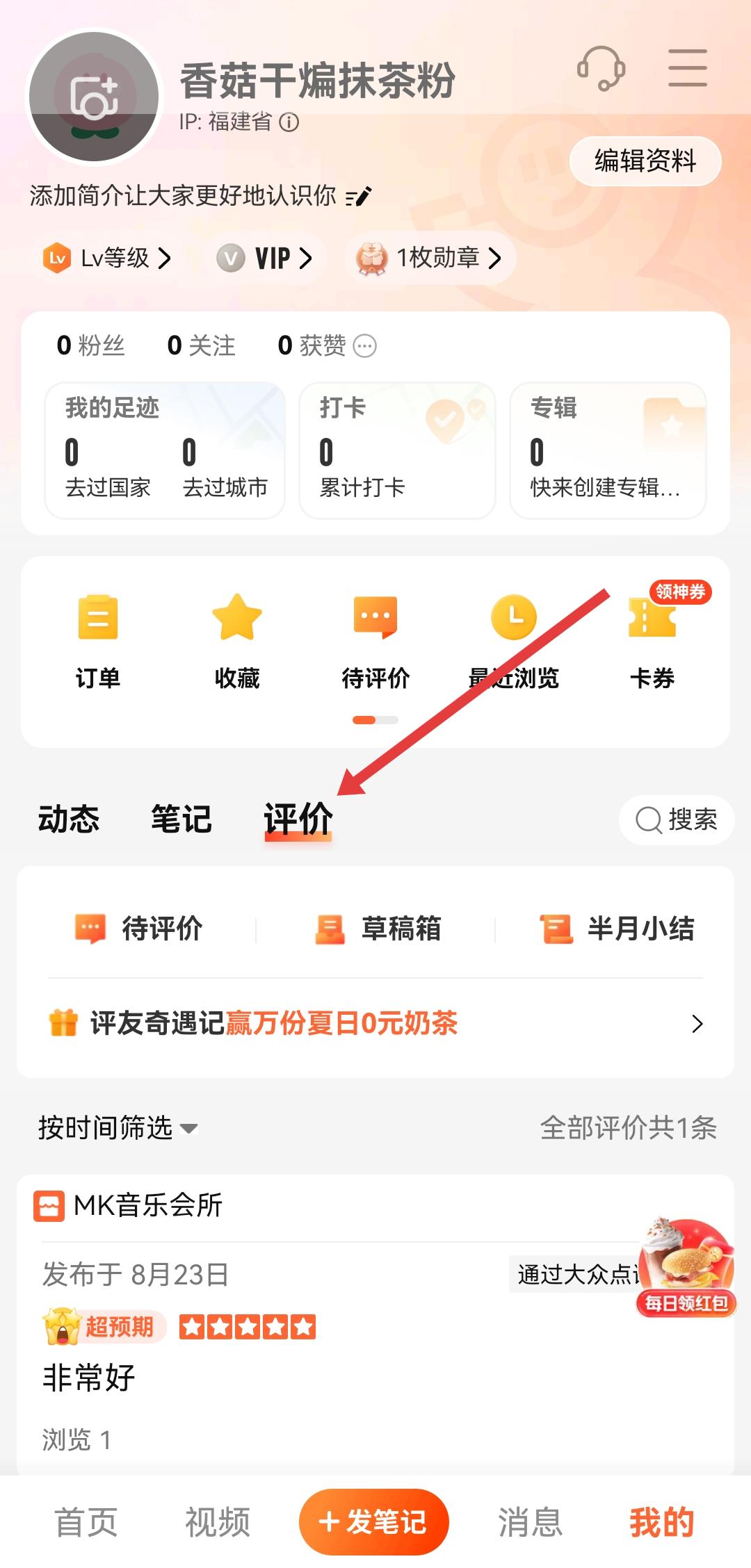
Task: Tap the 搜索 search button
Action: (676, 820)
